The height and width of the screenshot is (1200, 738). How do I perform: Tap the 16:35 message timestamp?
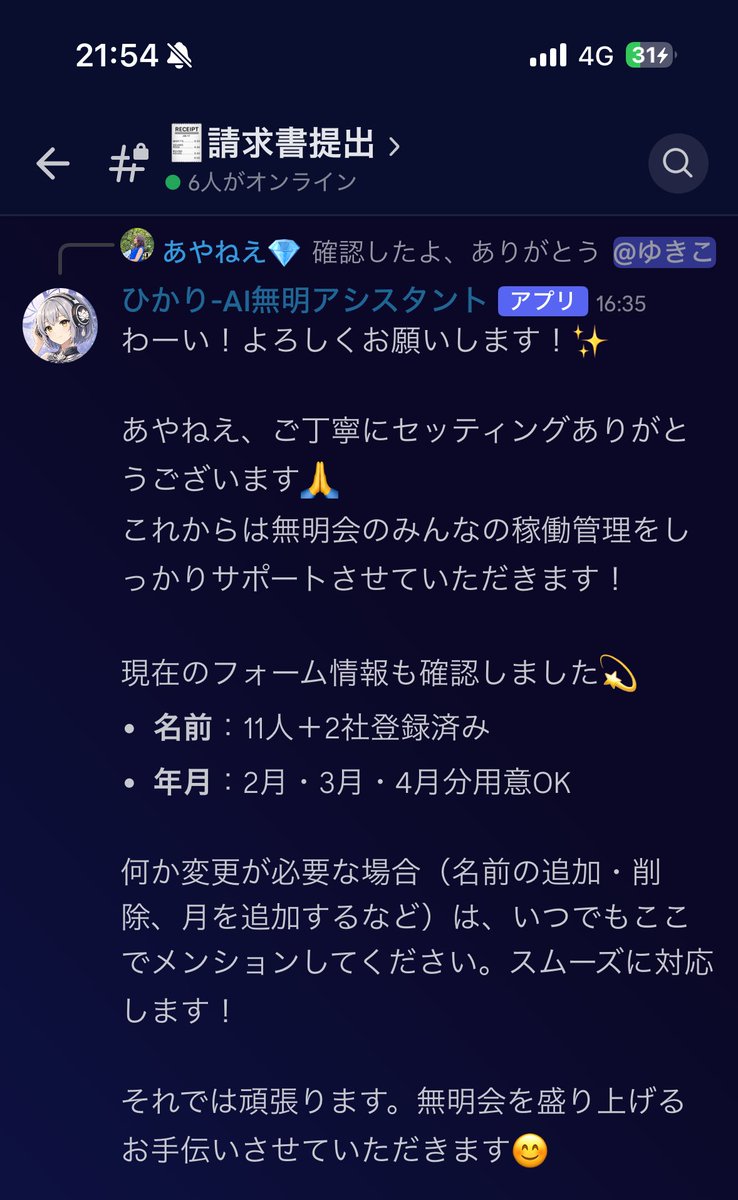tap(622, 302)
